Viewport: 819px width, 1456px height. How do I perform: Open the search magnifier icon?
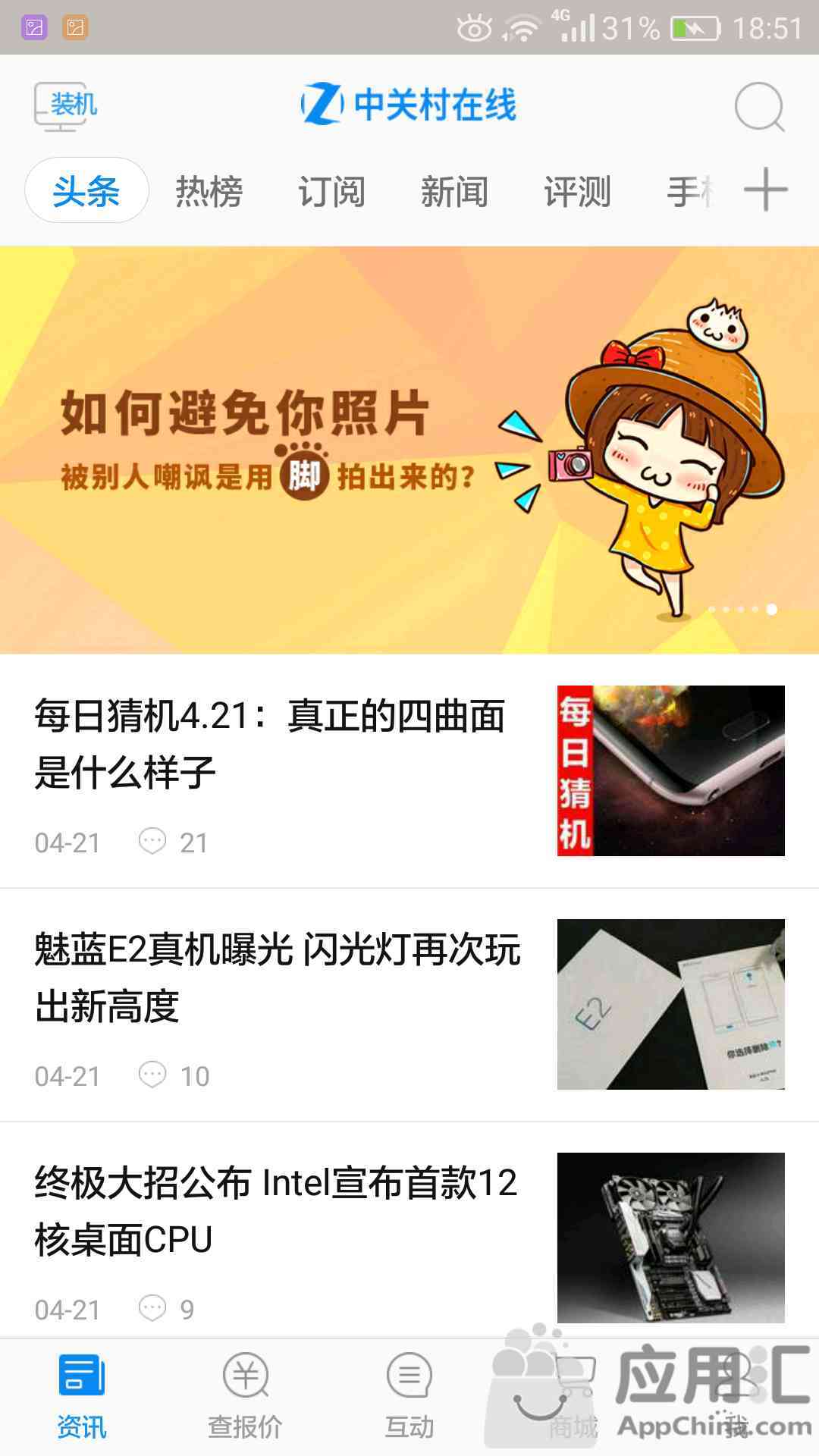[x=758, y=107]
